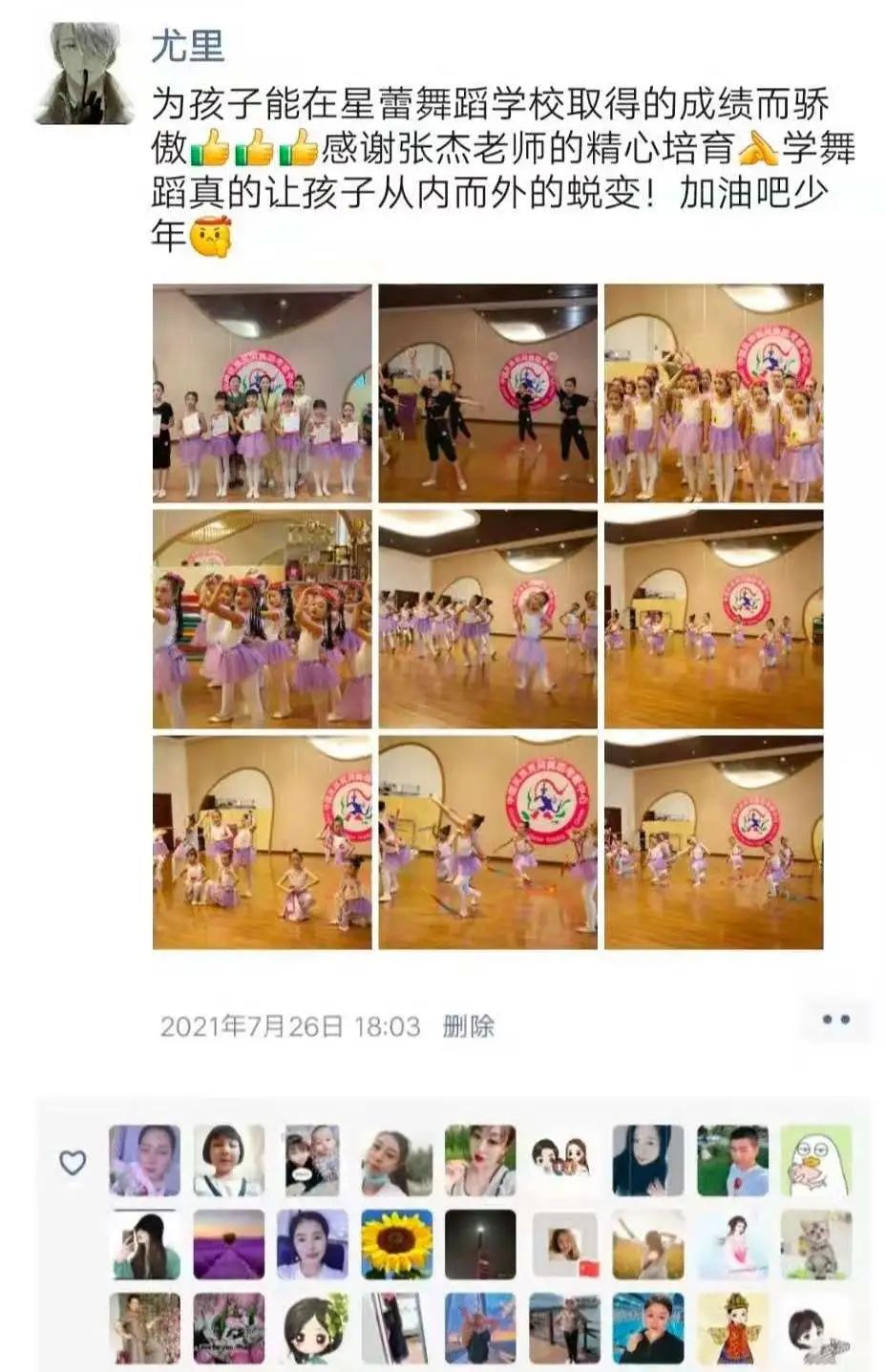View photo of dancers in black outfits

pos(487,392)
